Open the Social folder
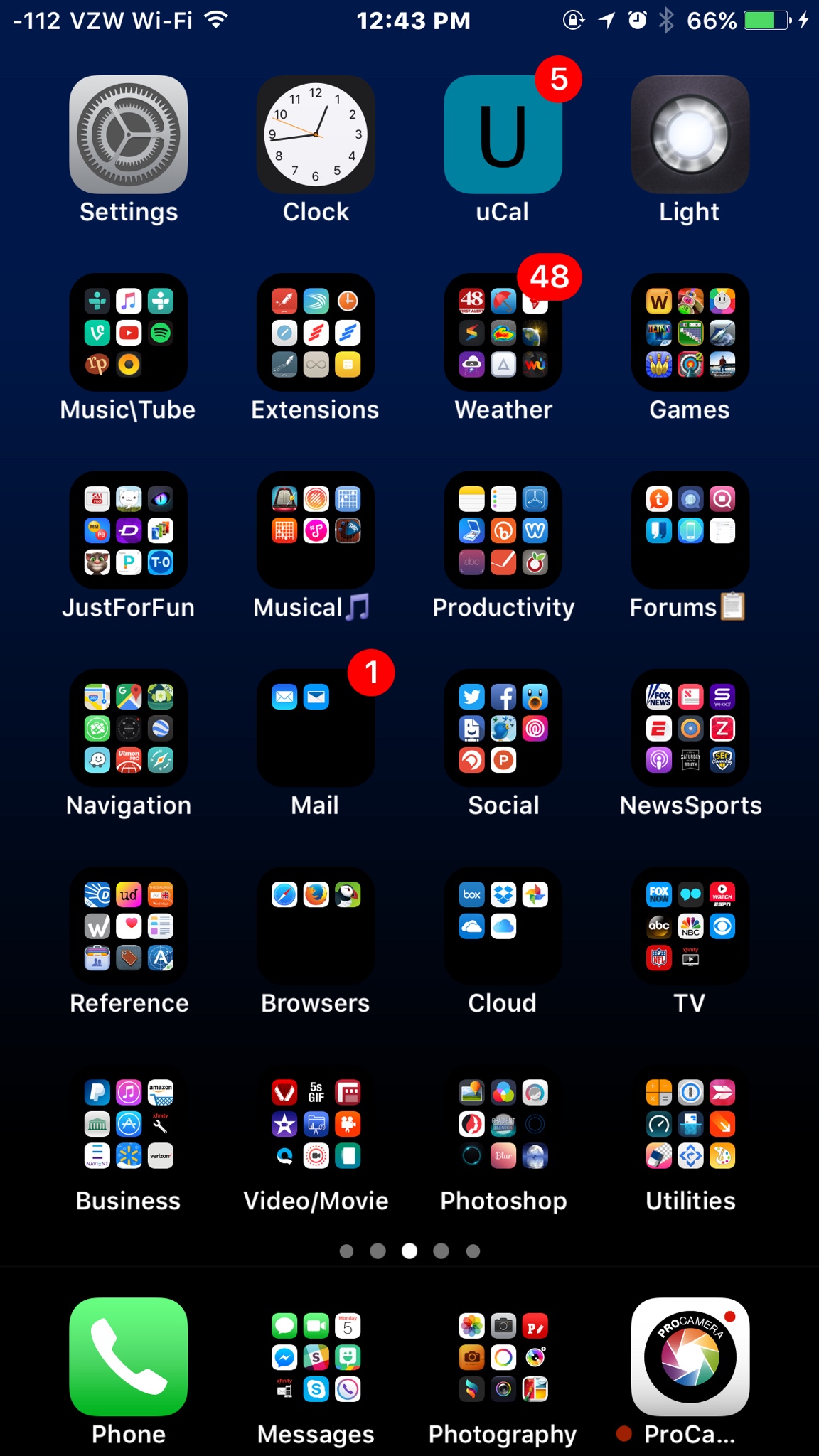 coord(503,728)
